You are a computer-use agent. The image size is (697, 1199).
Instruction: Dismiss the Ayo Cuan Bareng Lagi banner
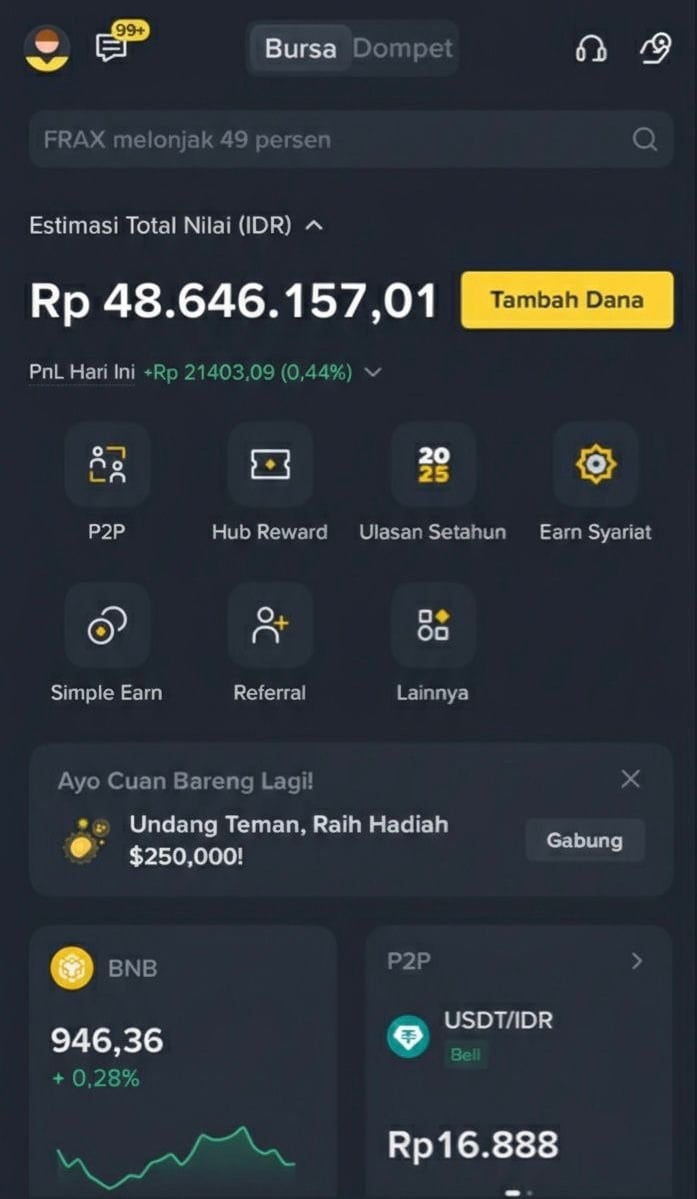click(x=630, y=779)
